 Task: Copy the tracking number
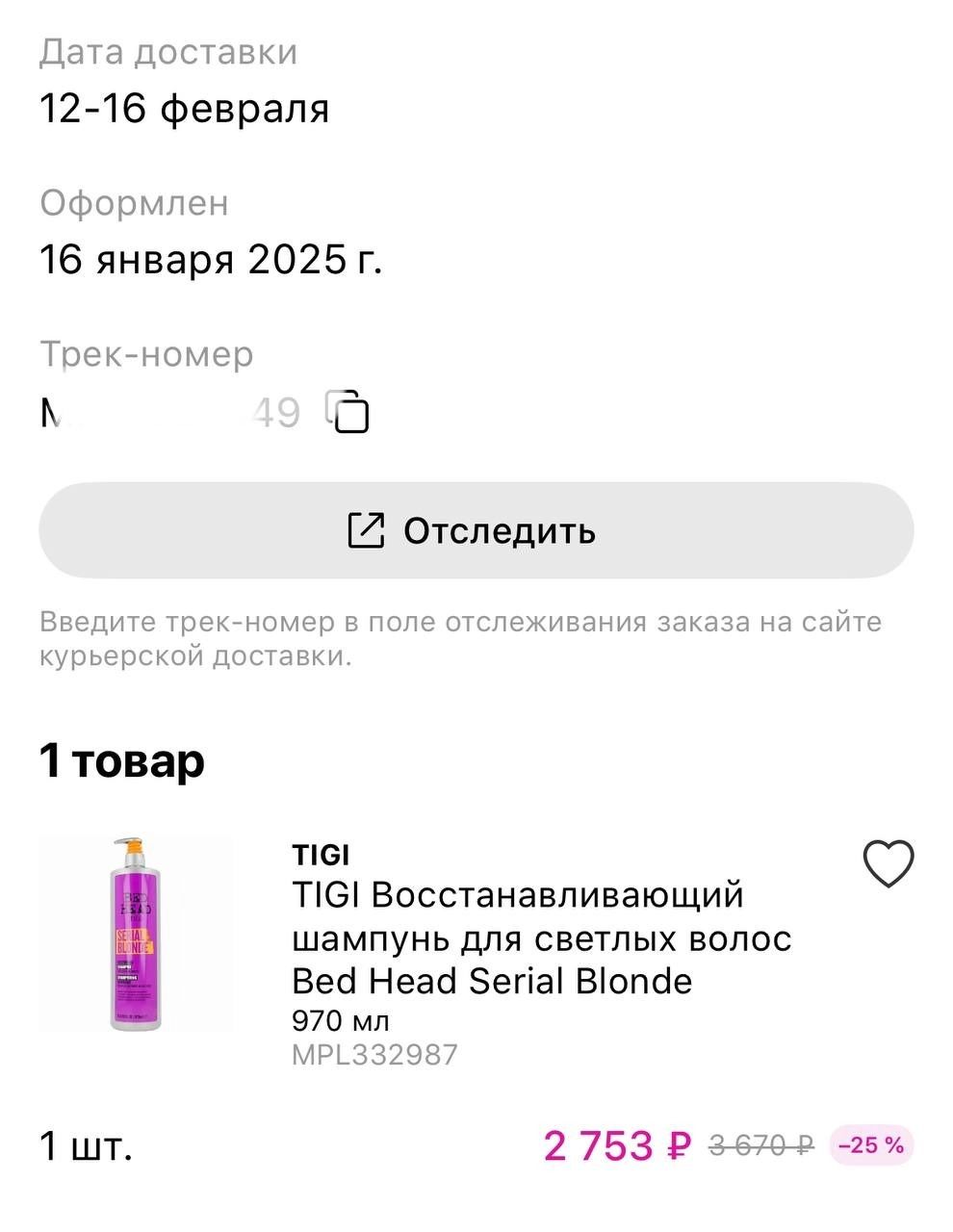coord(348,412)
